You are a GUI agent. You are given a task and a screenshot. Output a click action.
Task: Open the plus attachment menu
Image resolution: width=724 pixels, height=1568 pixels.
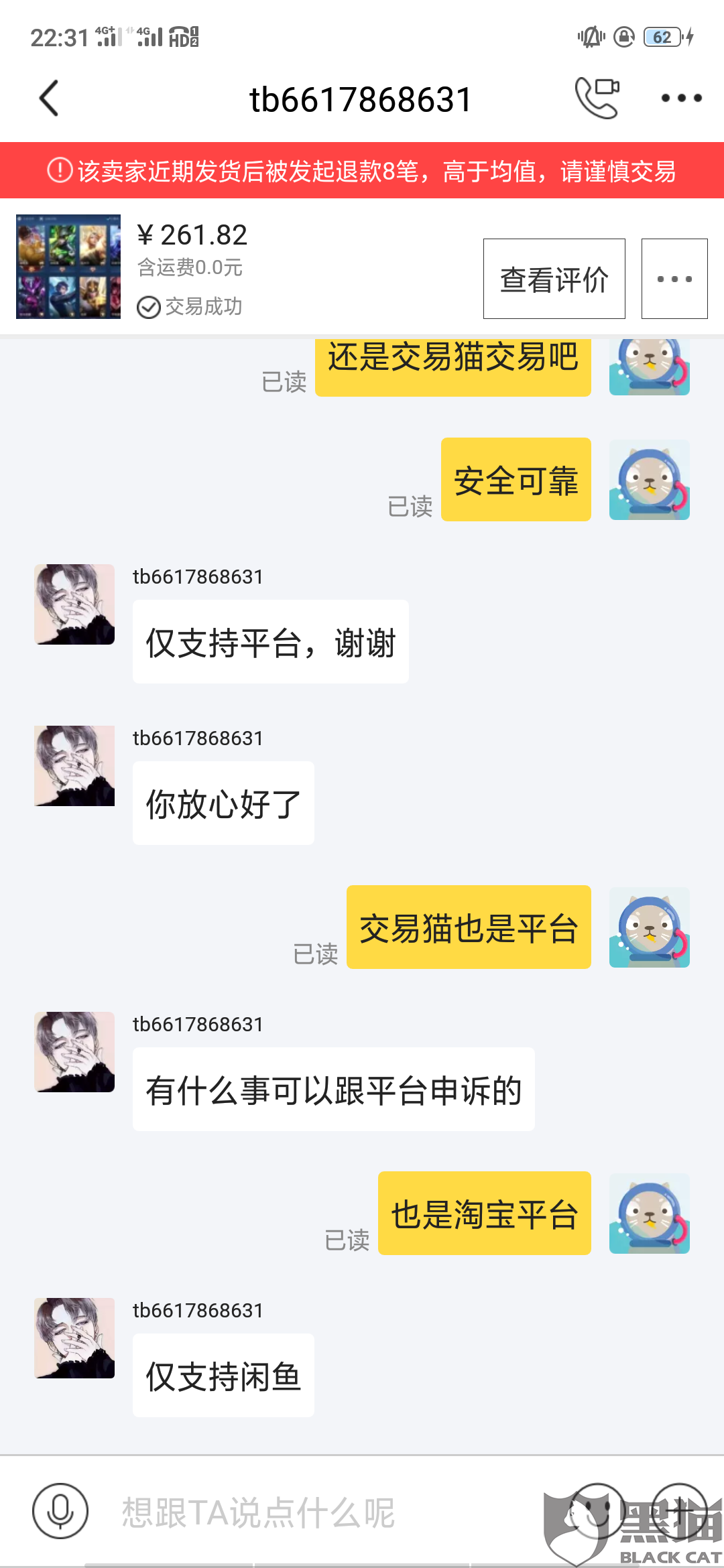tap(680, 1511)
